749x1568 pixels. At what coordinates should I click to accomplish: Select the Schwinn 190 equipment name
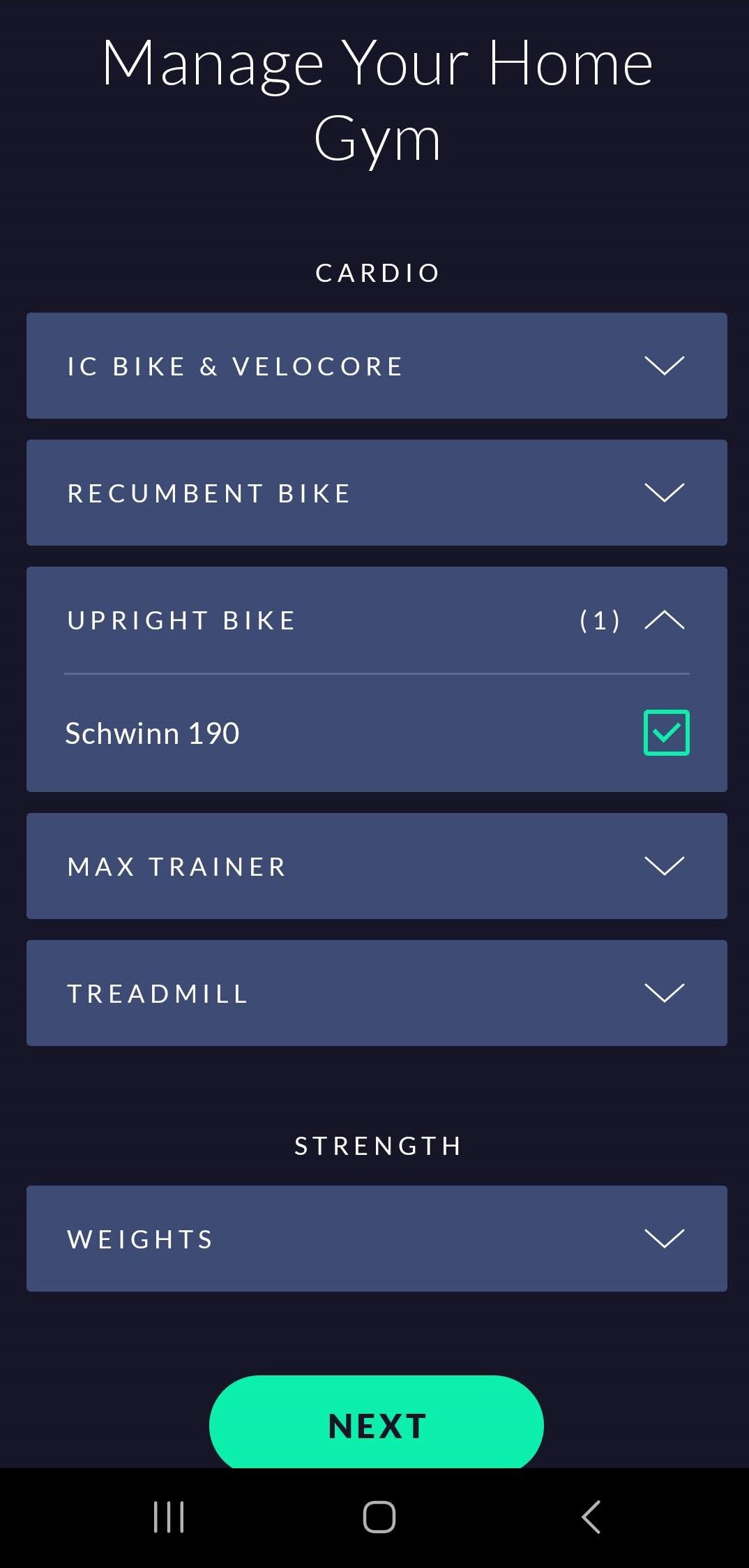152,732
